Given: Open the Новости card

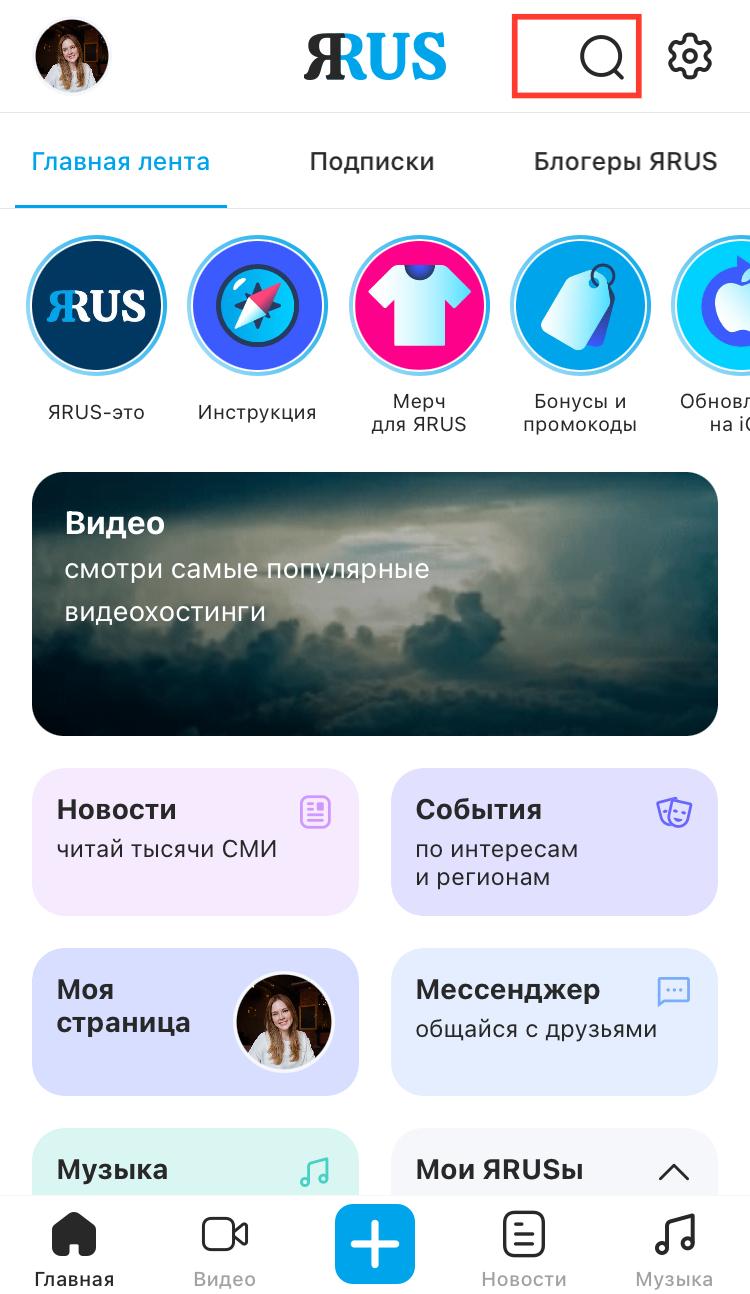Looking at the screenshot, I should click(195, 841).
